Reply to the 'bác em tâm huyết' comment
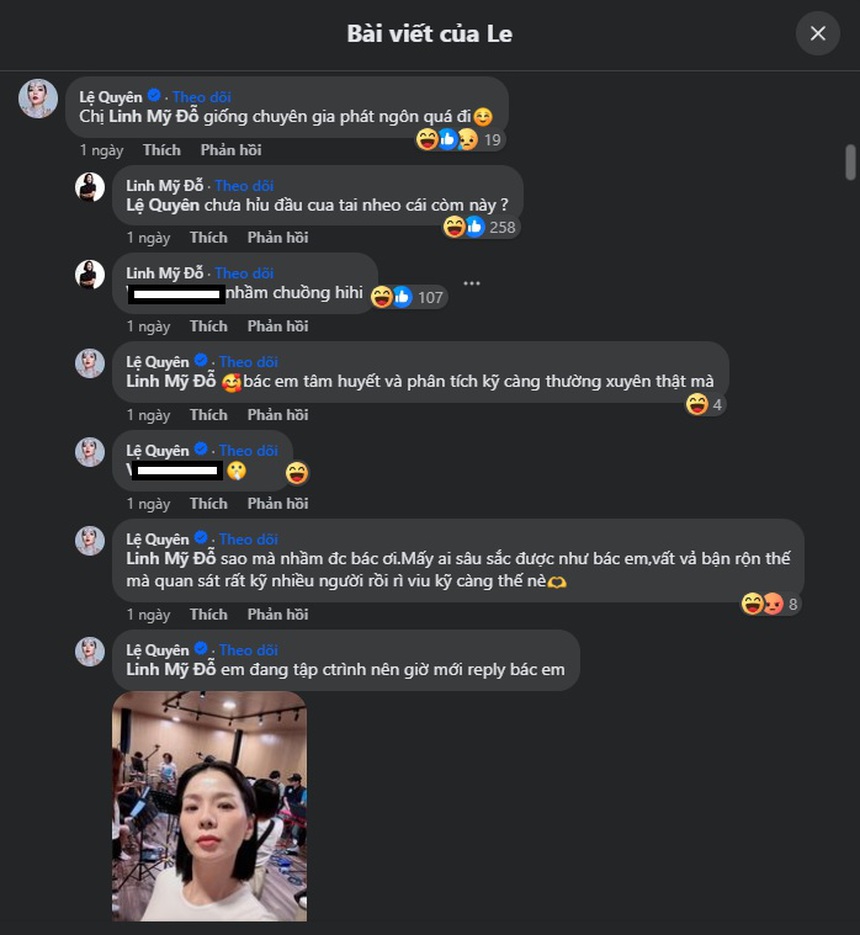This screenshot has height=935, width=860. point(277,415)
